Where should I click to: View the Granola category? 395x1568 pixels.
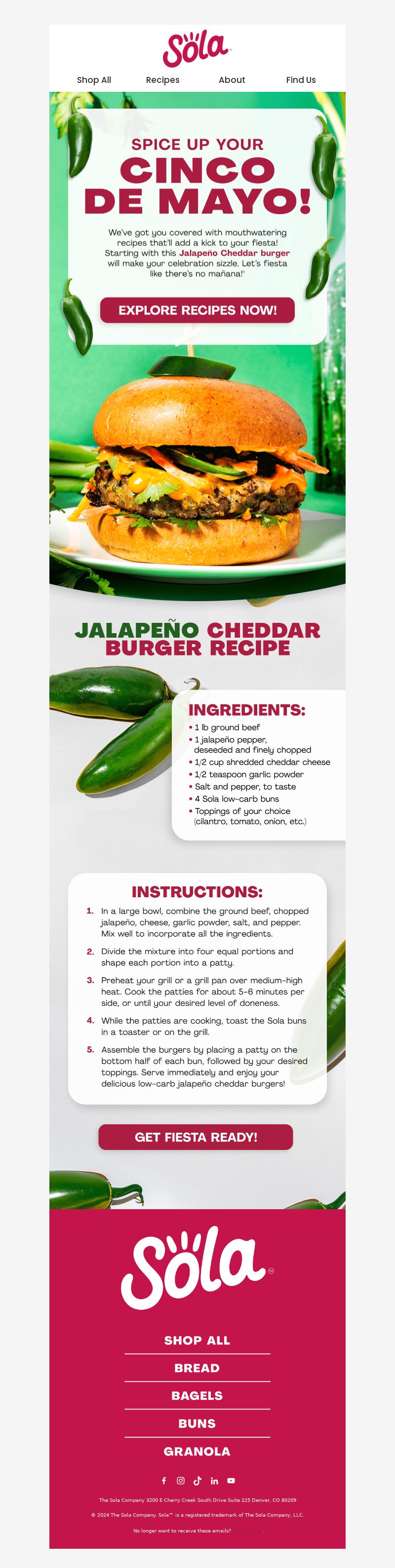click(197, 1451)
